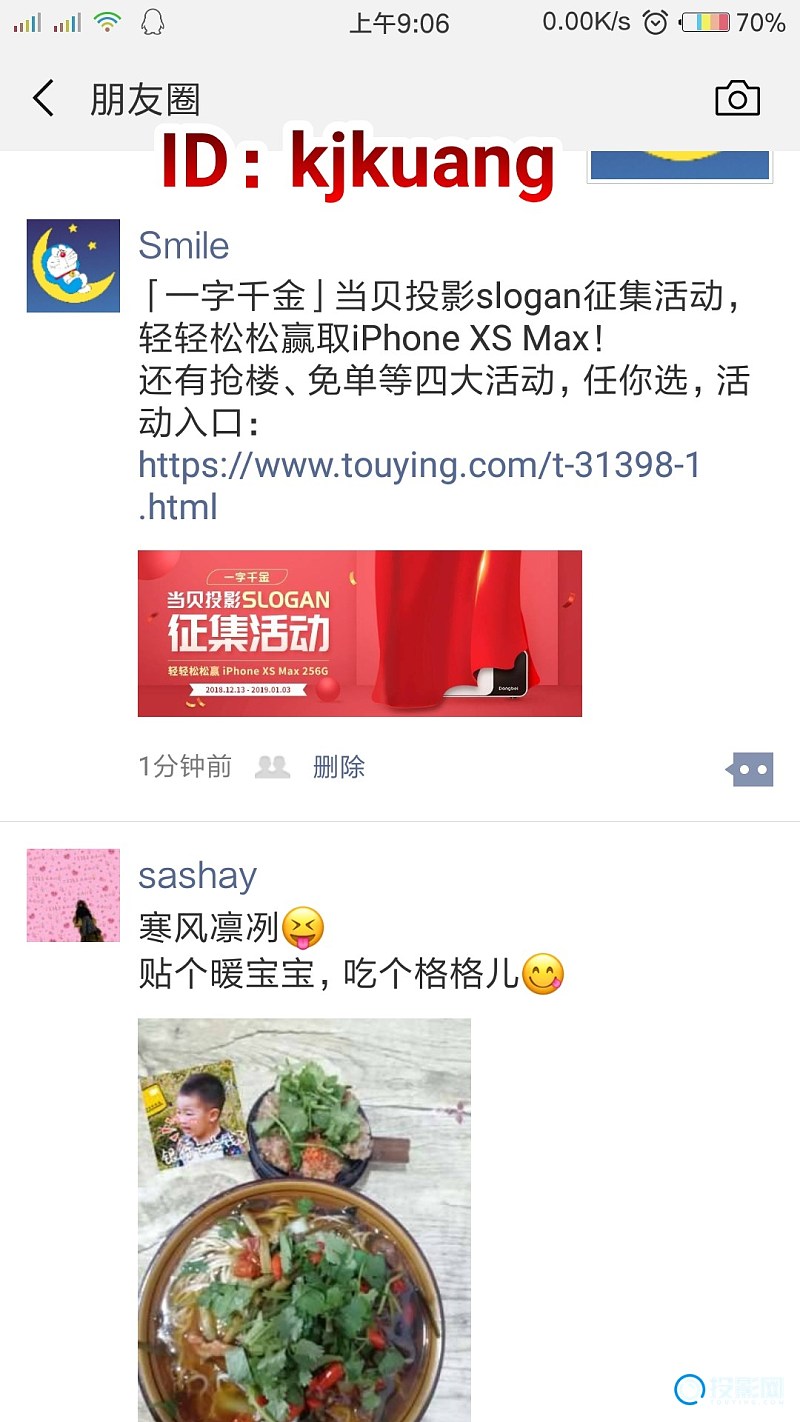800x1422 pixels.
Task: View visibility icon beside 删除
Action: click(272, 767)
